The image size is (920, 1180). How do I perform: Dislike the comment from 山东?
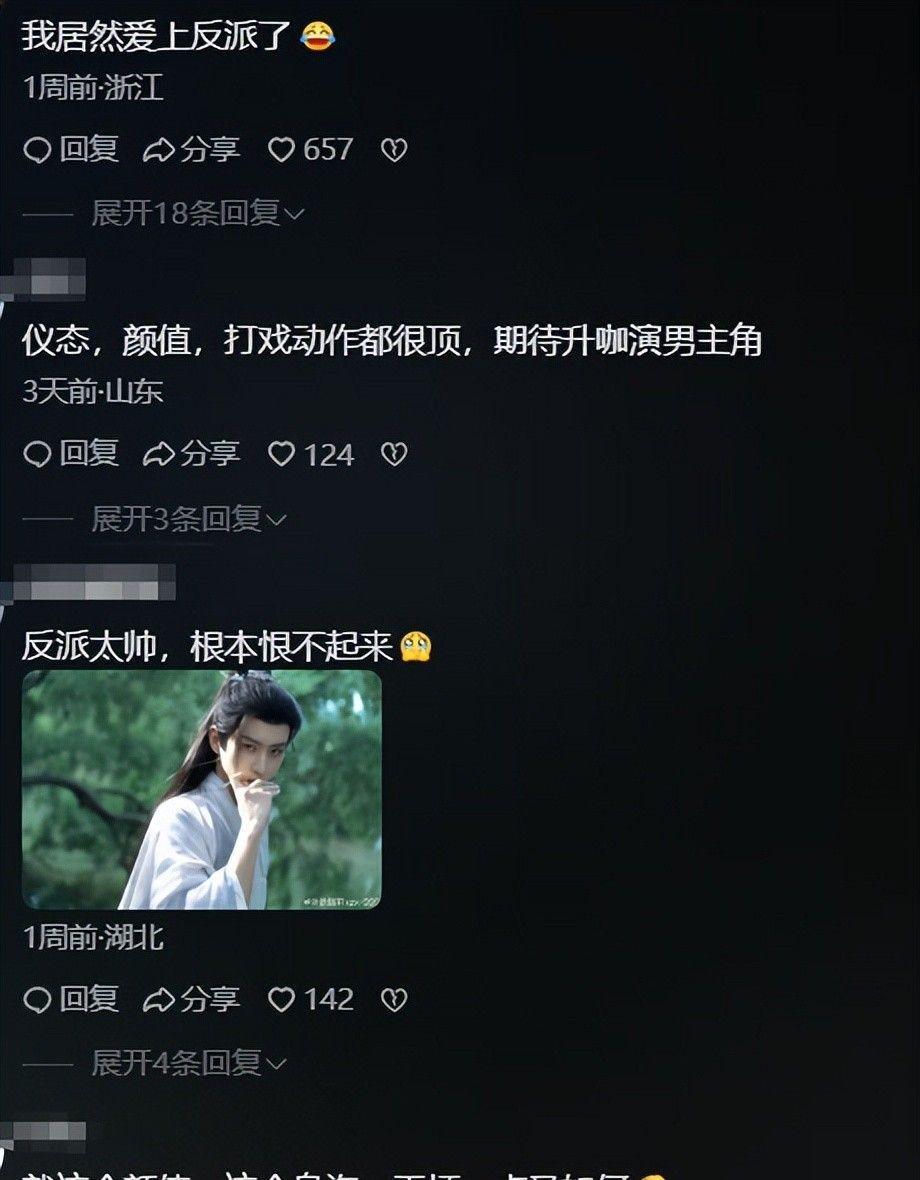point(394,454)
